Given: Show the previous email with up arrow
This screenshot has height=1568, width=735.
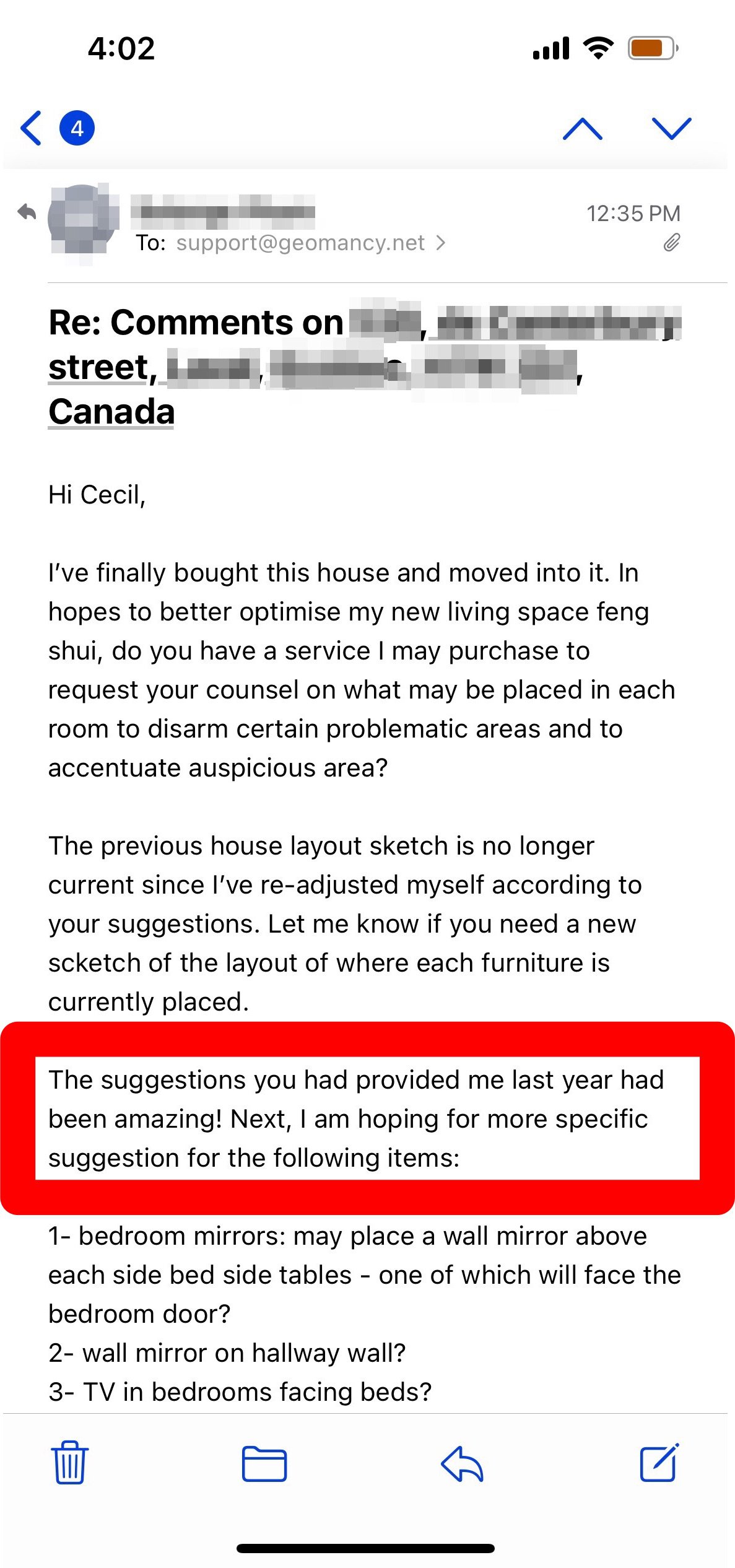Looking at the screenshot, I should pyautogui.click(x=582, y=129).
